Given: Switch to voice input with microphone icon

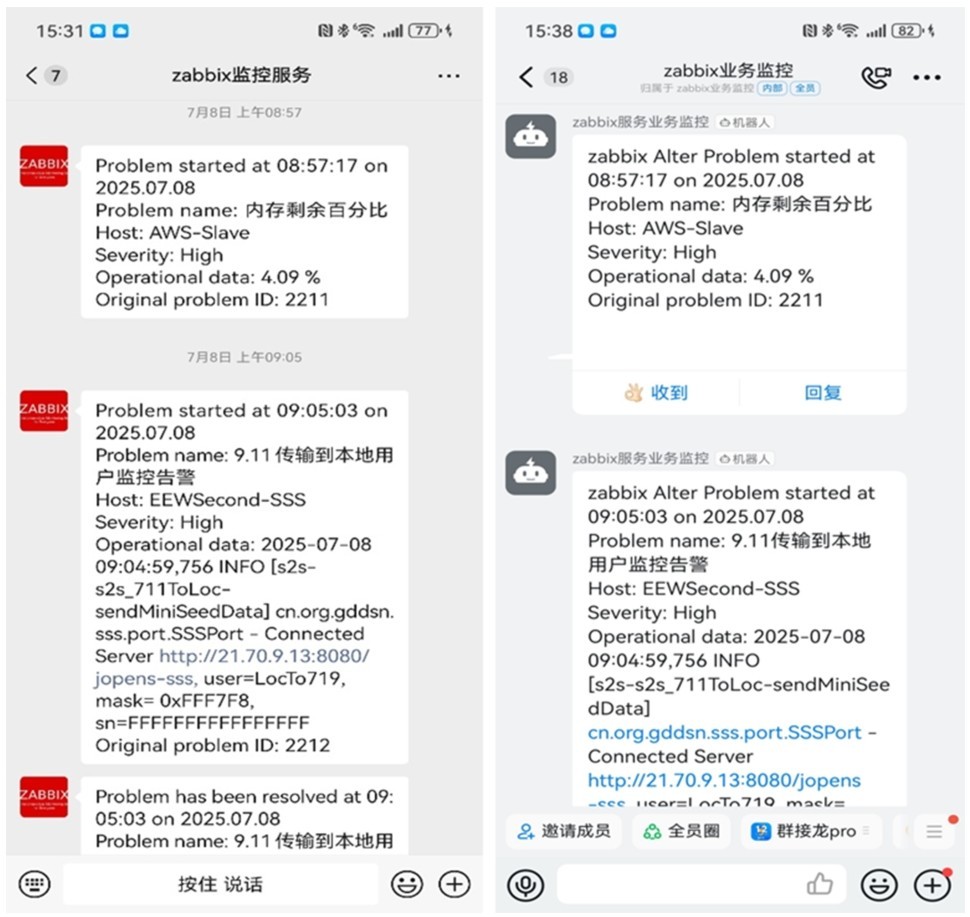Looking at the screenshot, I should 526,884.
